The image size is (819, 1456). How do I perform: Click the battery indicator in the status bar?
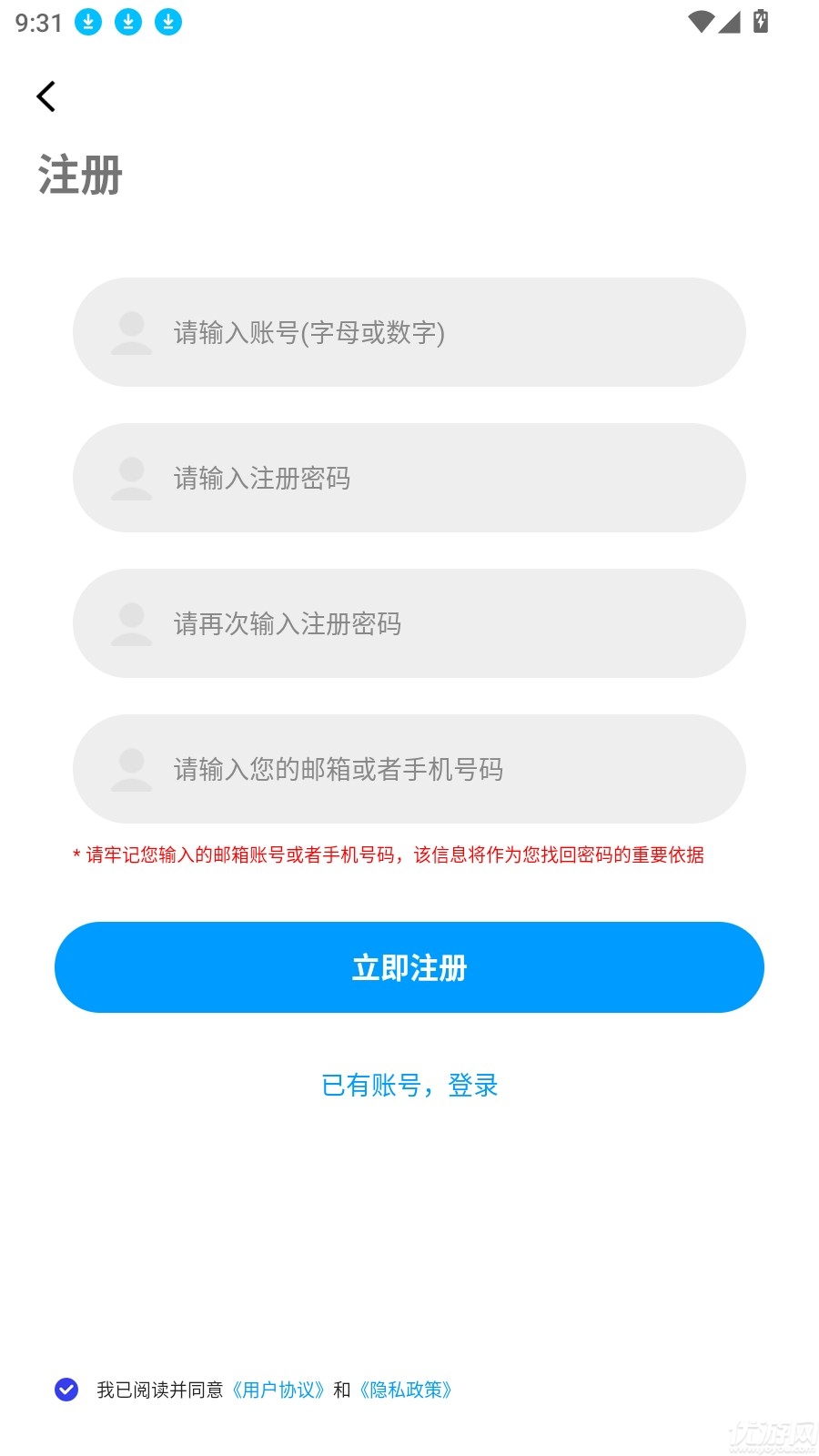[760, 22]
